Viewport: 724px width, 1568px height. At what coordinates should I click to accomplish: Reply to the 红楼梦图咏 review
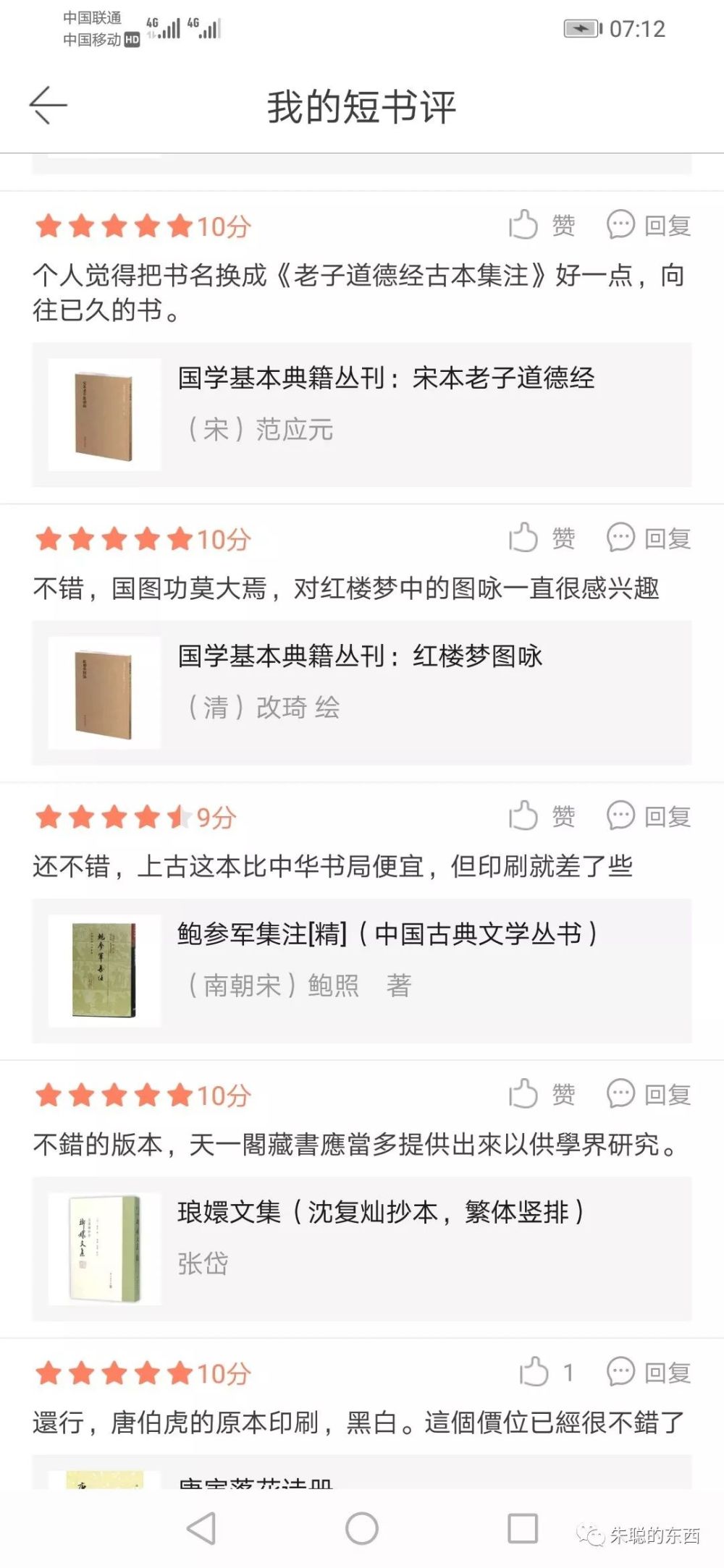(x=649, y=538)
